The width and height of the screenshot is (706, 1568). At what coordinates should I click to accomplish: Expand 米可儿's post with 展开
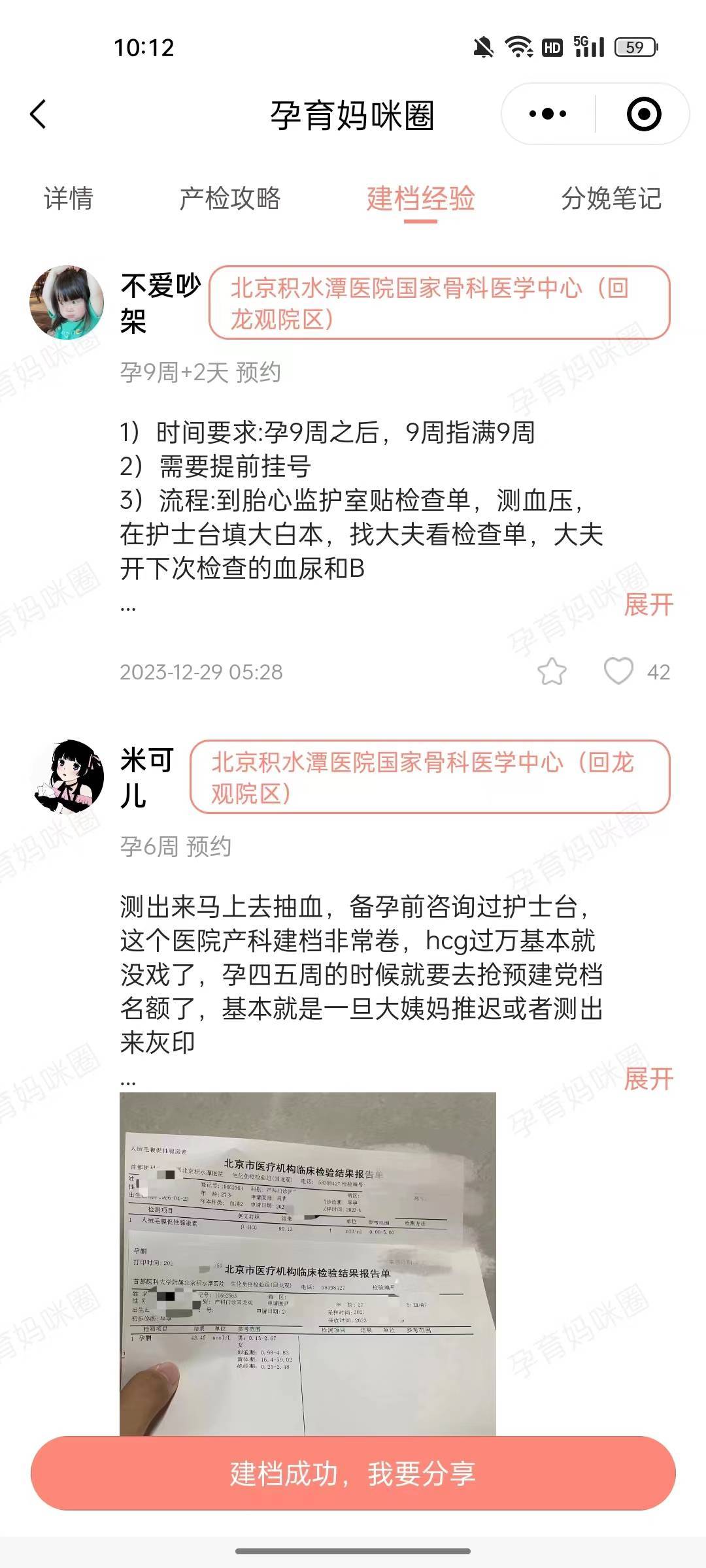pos(648,1079)
